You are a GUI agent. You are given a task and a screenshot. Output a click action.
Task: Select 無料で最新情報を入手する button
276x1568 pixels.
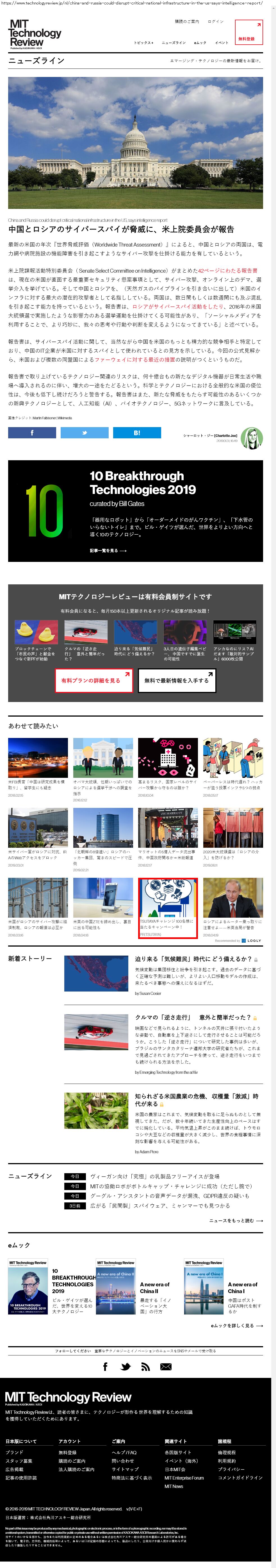coord(177,680)
